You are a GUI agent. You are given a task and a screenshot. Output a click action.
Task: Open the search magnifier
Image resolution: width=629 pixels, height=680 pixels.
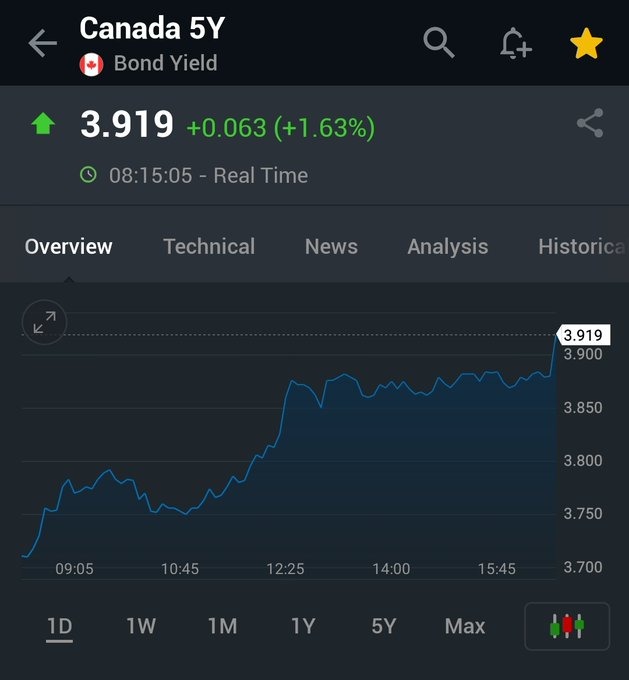click(439, 43)
